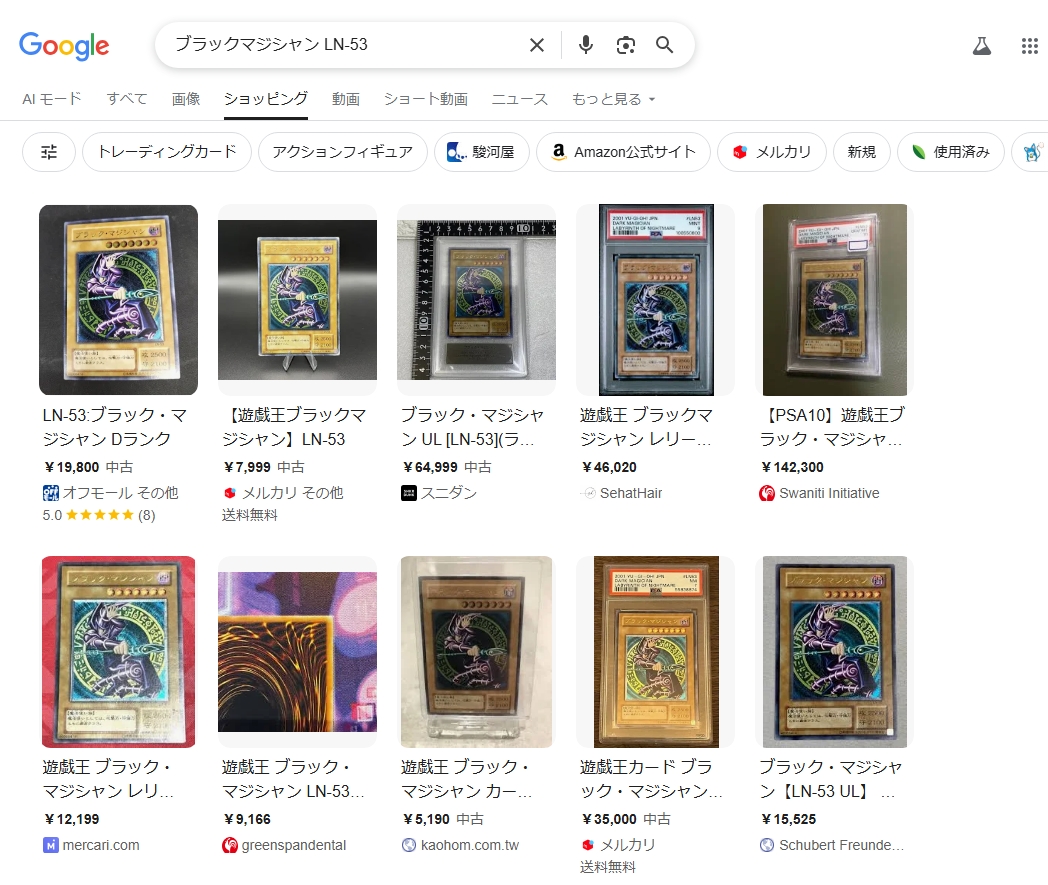The image size is (1048, 885).
Task: Open the ¥12,199 mercari.com listing
Action: (x=118, y=652)
